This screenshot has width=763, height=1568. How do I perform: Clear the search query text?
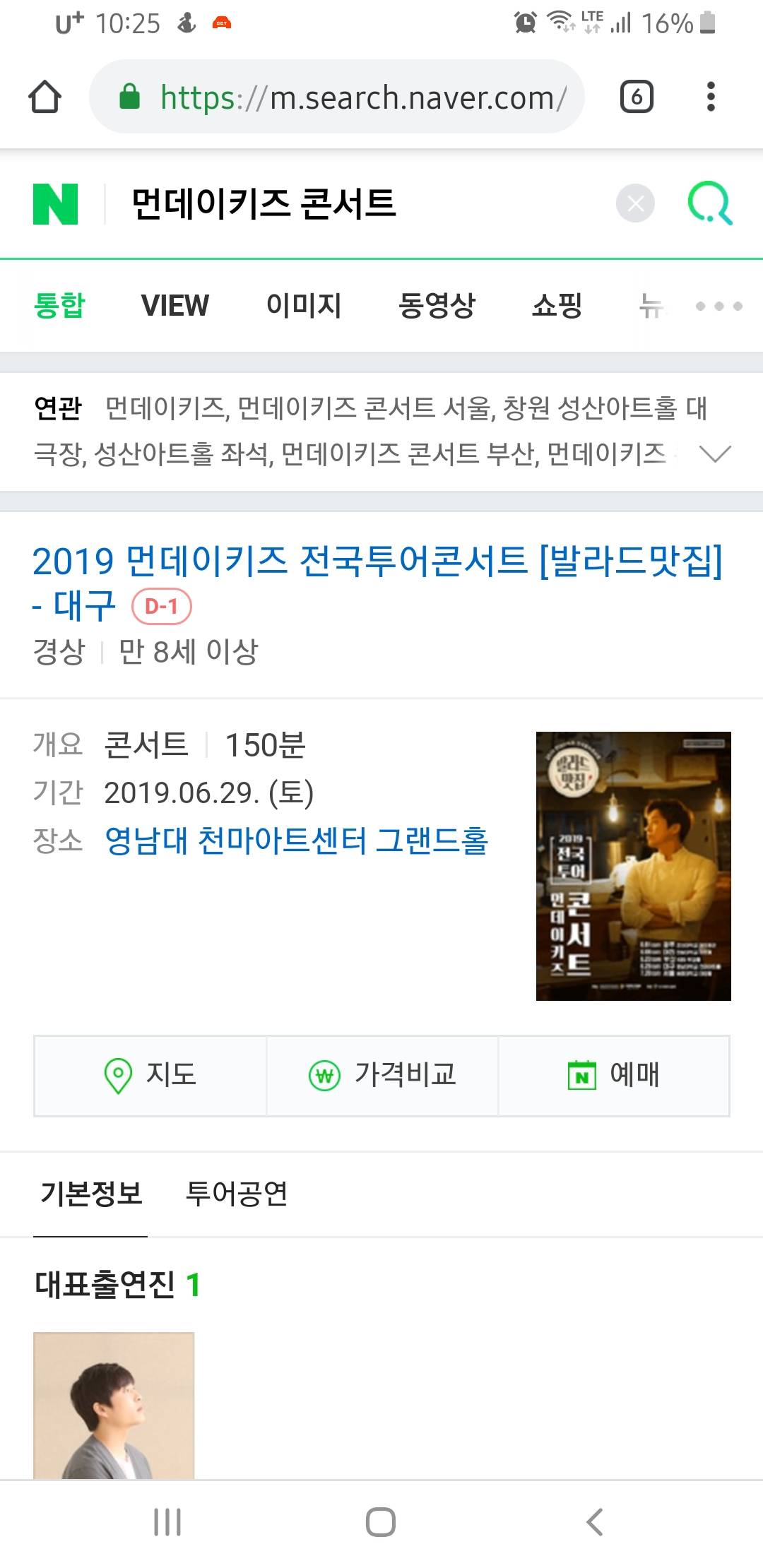tap(635, 204)
